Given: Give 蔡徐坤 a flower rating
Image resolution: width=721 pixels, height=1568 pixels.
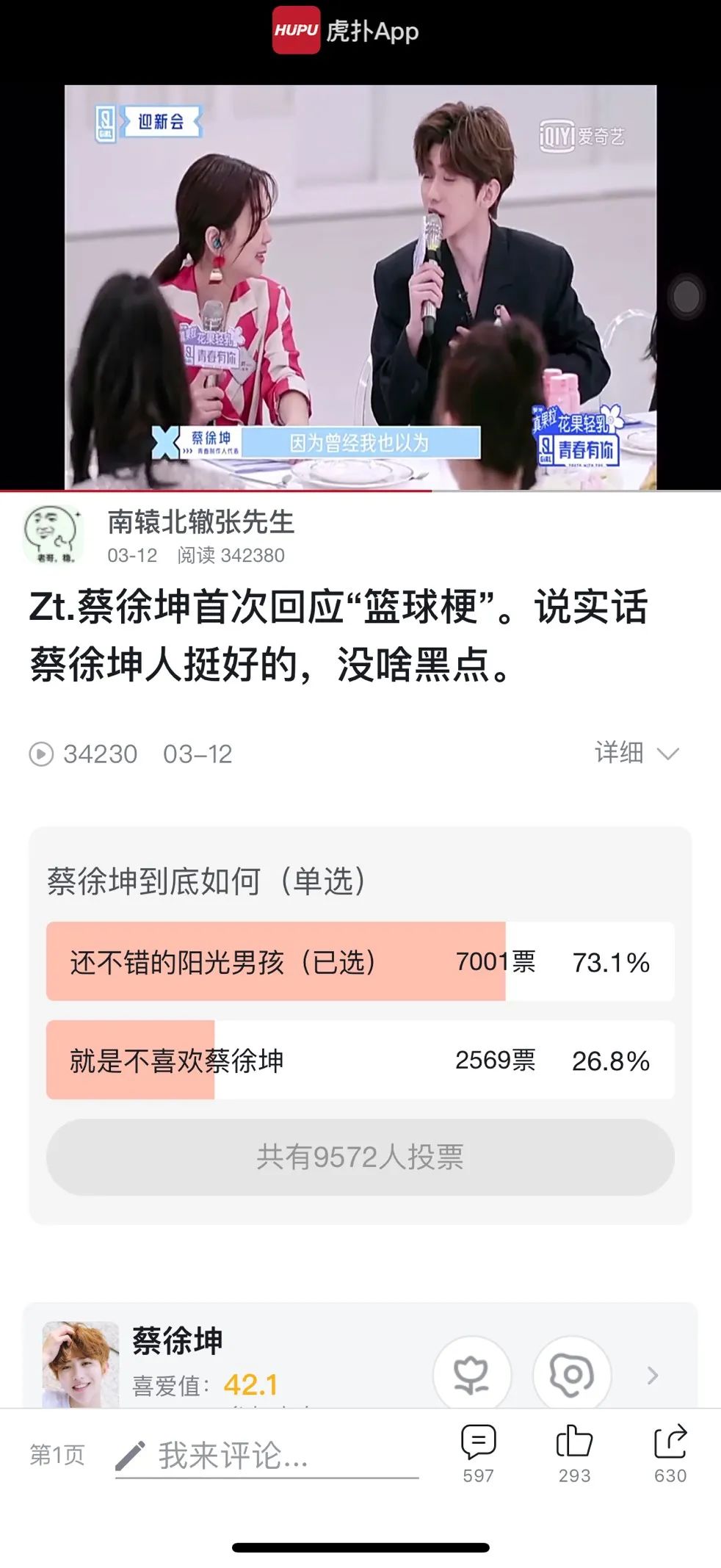Looking at the screenshot, I should click(x=471, y=1373).
